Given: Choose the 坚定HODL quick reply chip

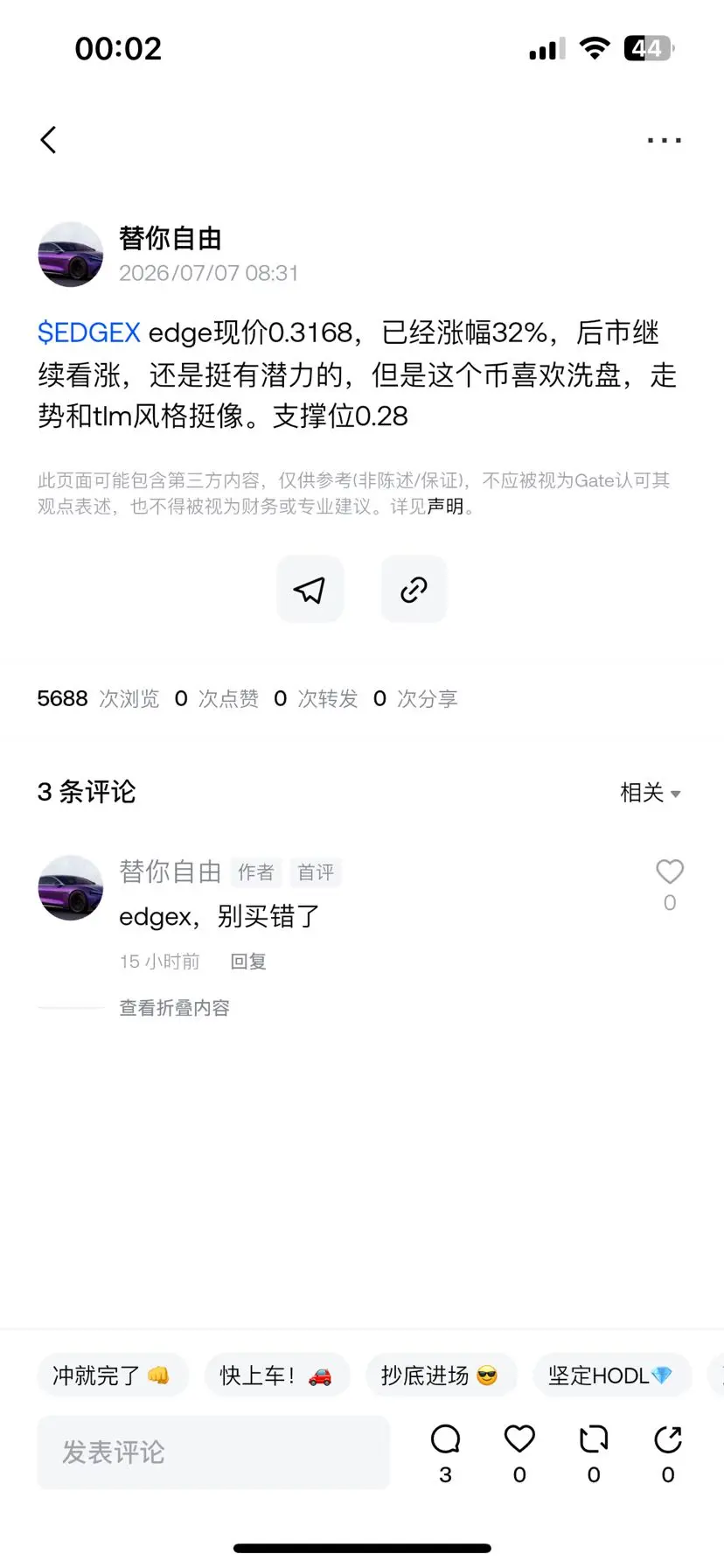Looking at the screenshot, I should (x=611, y=1375).
